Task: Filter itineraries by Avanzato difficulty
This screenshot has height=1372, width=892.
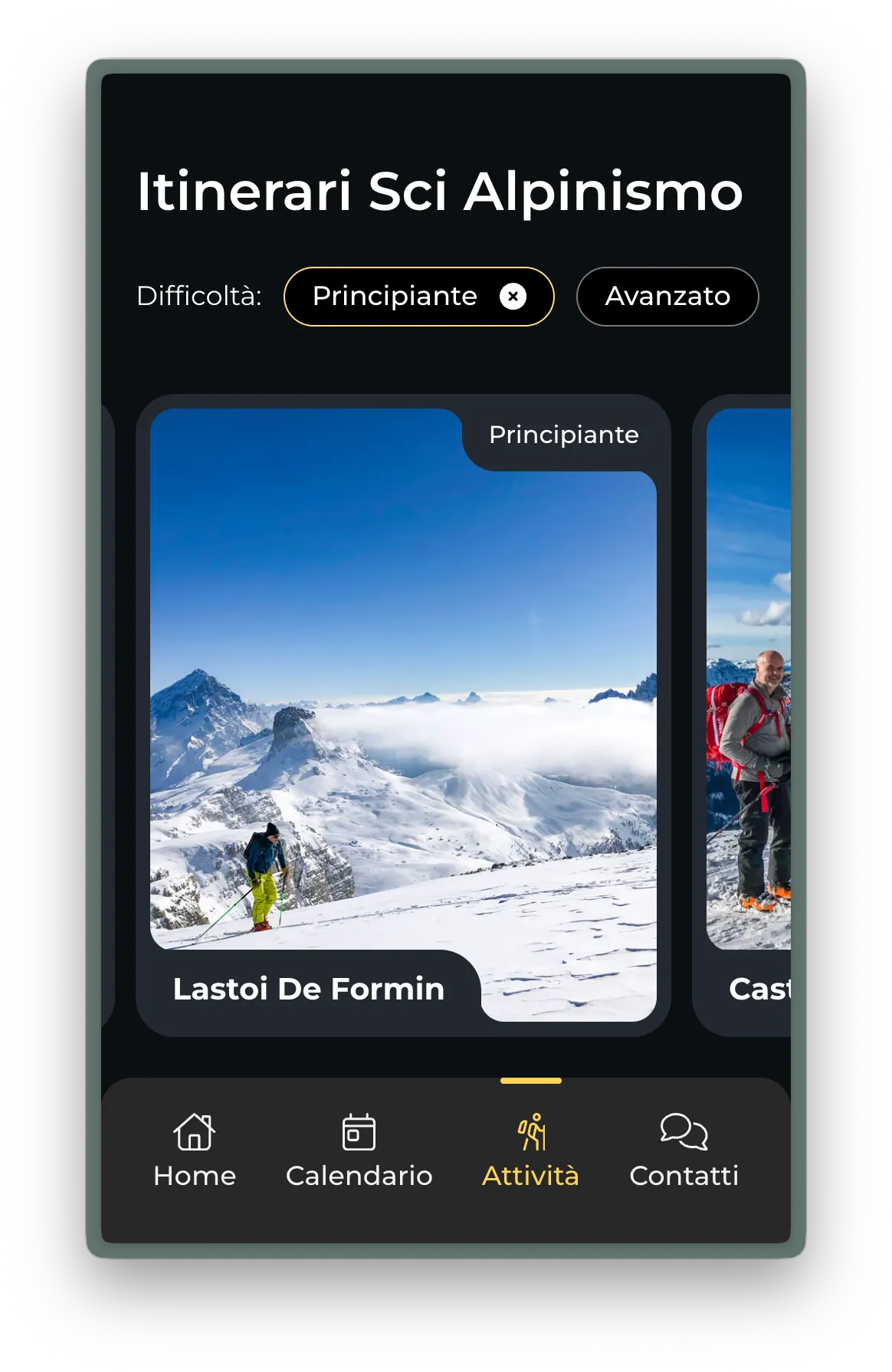Action: point(667,297)
